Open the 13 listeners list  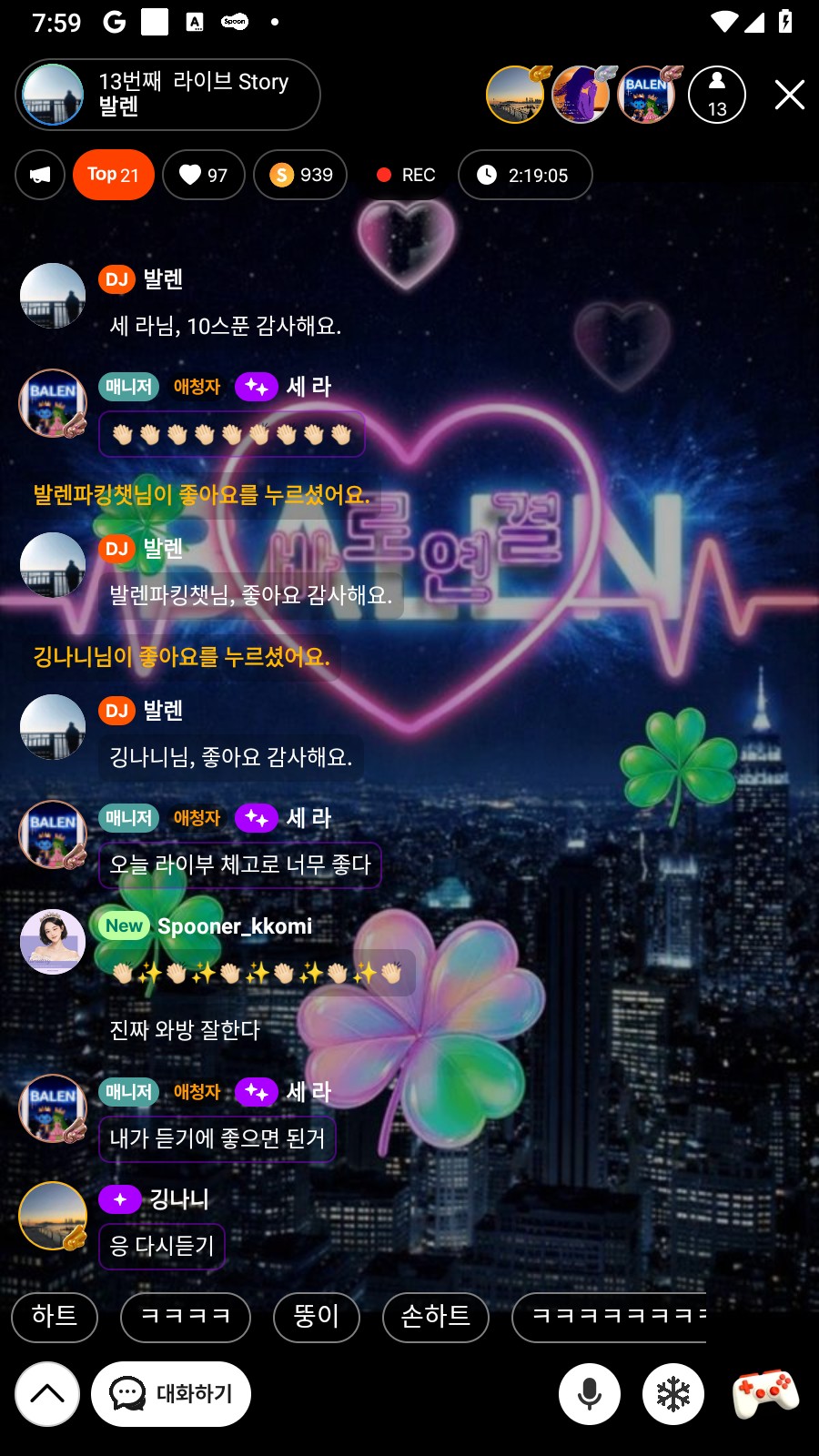[x=717, y=95]
